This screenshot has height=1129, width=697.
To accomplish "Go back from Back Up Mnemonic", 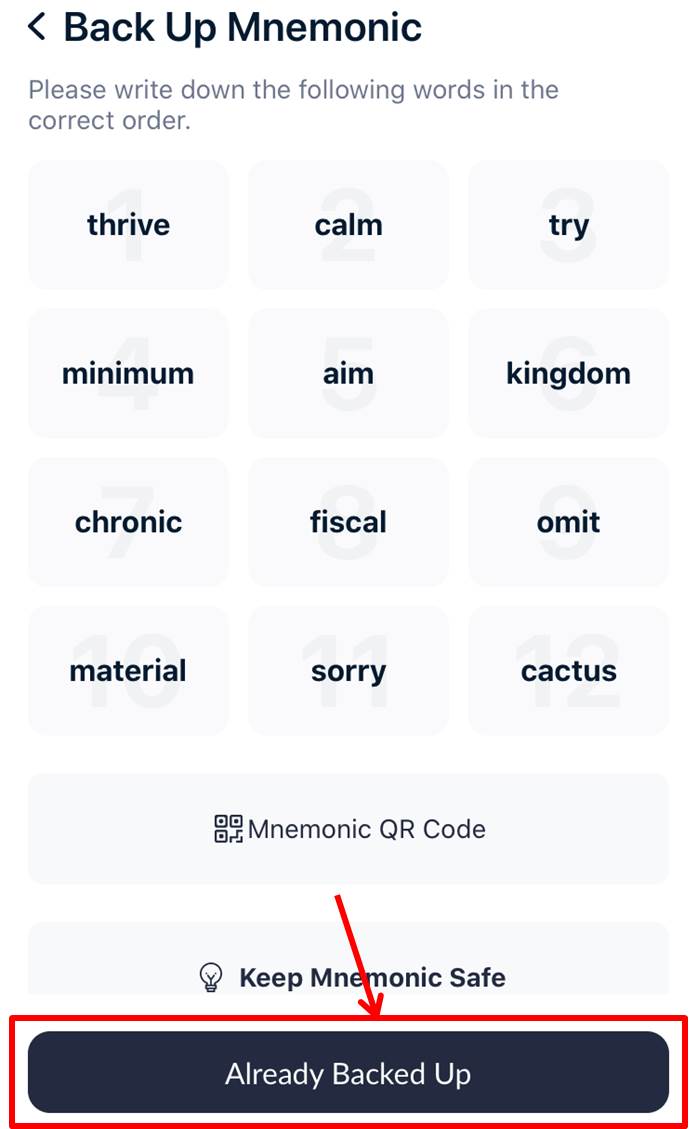I will point(37,27).
